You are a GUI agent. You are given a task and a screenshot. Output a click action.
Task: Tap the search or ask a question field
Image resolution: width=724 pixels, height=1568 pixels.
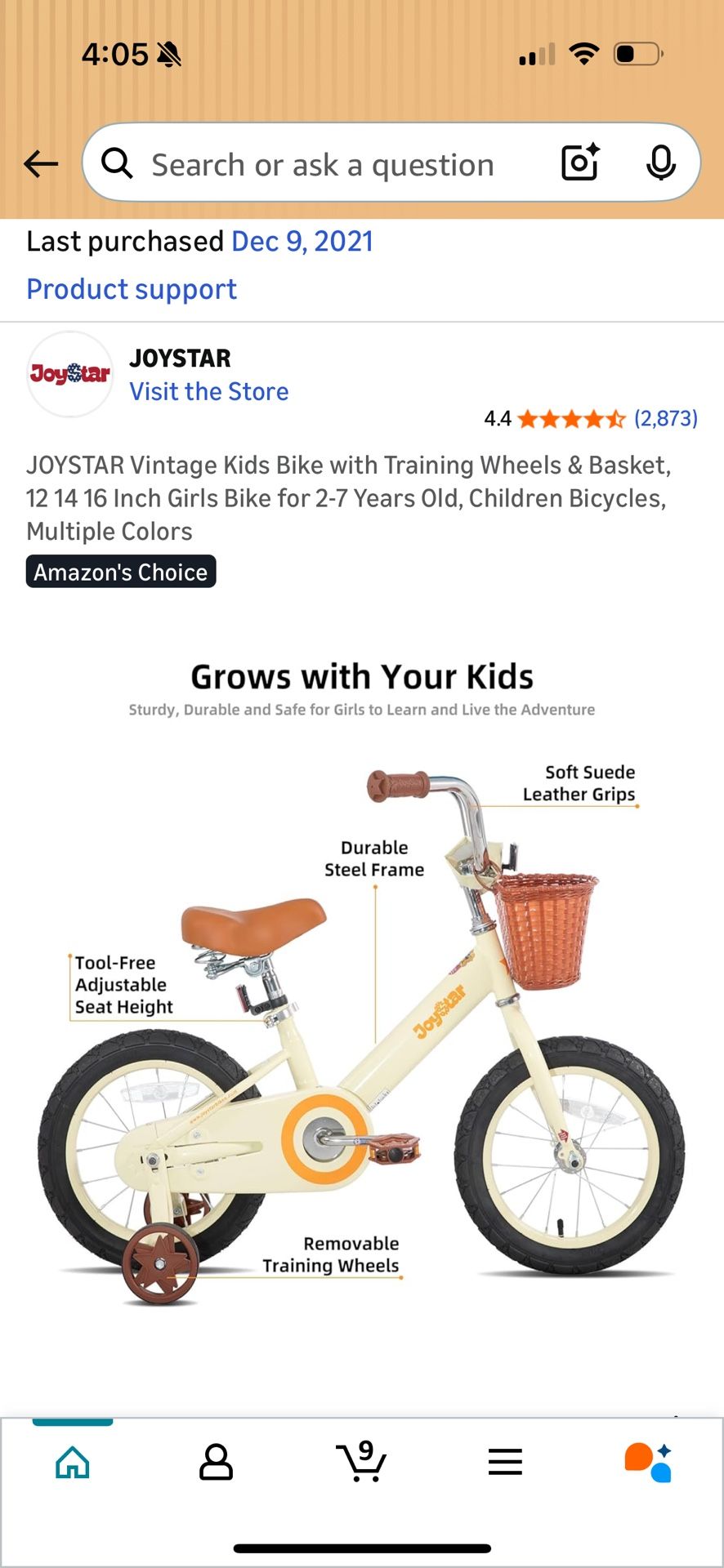point(323,164)
